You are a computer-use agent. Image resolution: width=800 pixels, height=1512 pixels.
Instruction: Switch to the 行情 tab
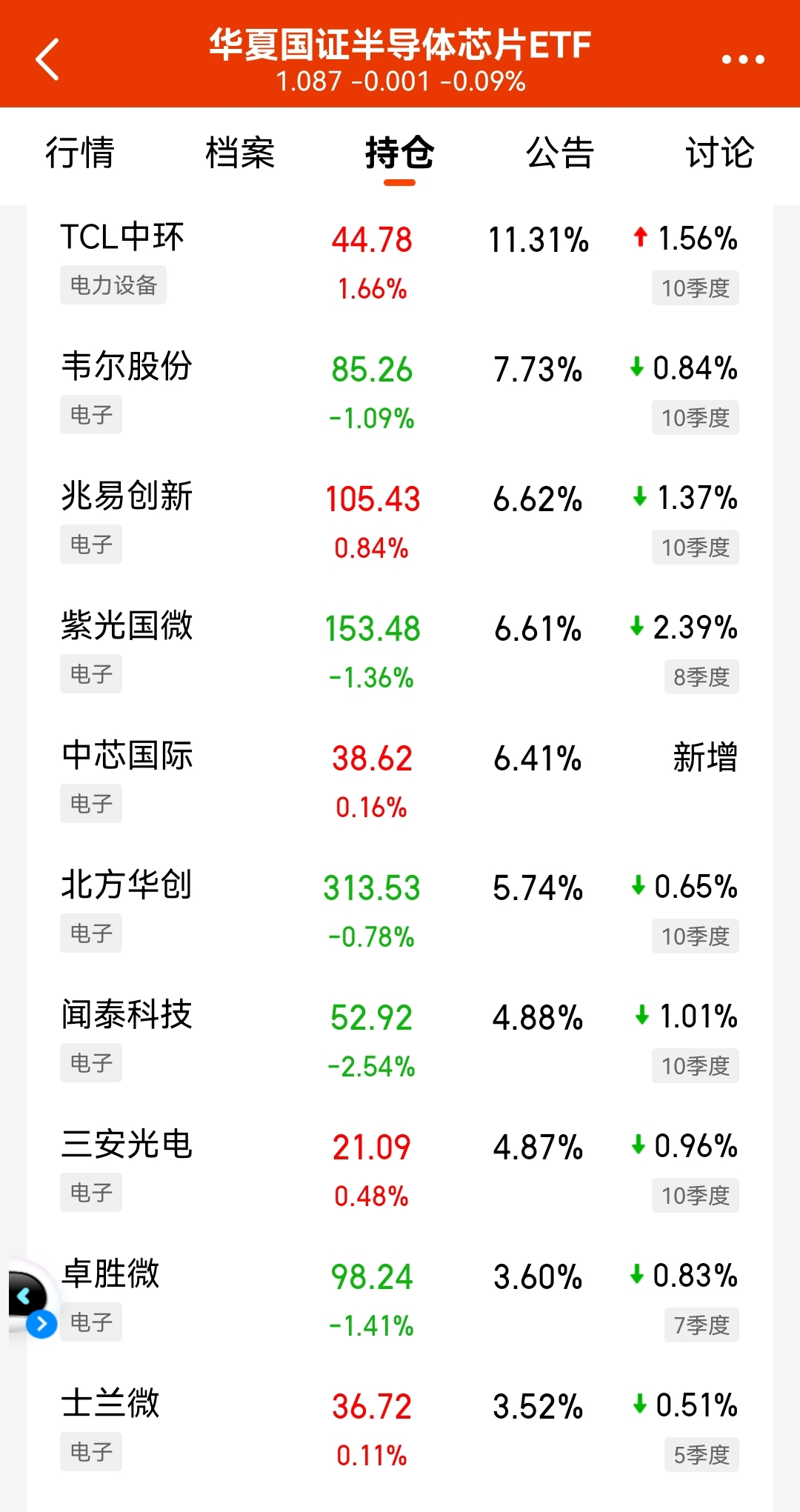[x=80, y=153]
